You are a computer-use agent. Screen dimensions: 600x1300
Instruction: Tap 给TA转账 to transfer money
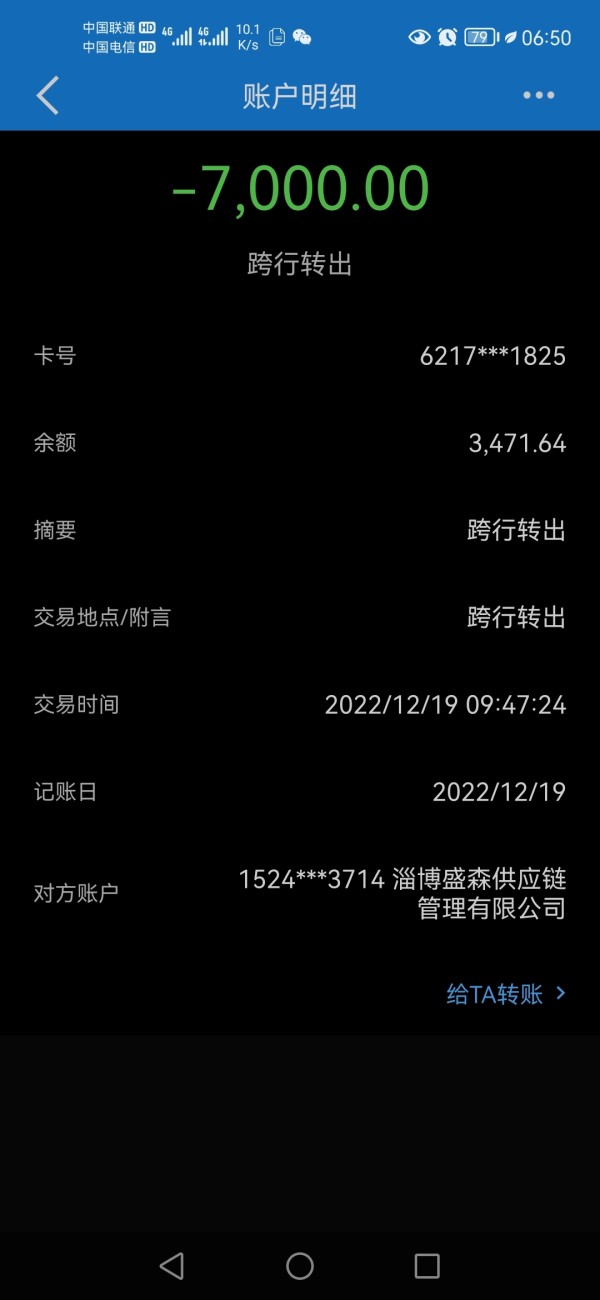(x=506, y=994)
